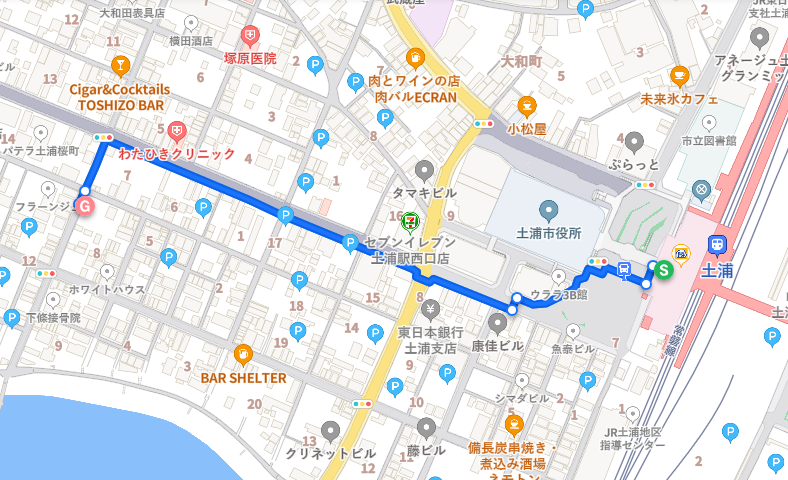Select the 土浦 station icon
Screen dimensions: 788x480
pos(716,246)
